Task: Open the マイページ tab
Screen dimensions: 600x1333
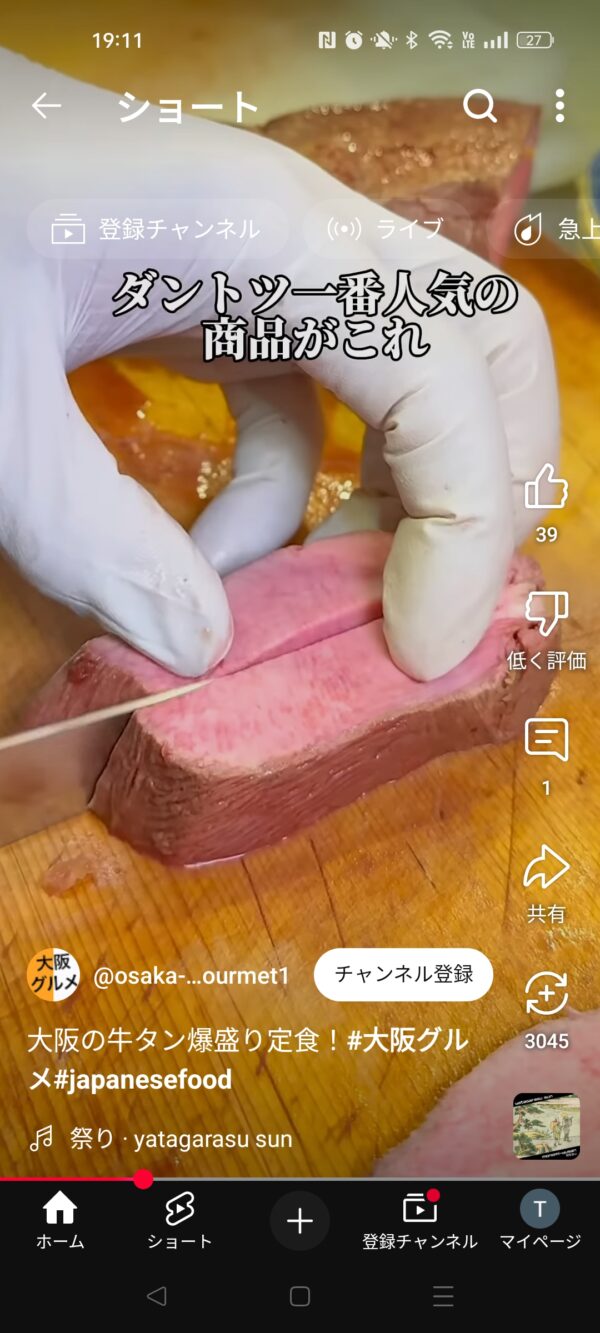Action: [x=540, y=1221]
